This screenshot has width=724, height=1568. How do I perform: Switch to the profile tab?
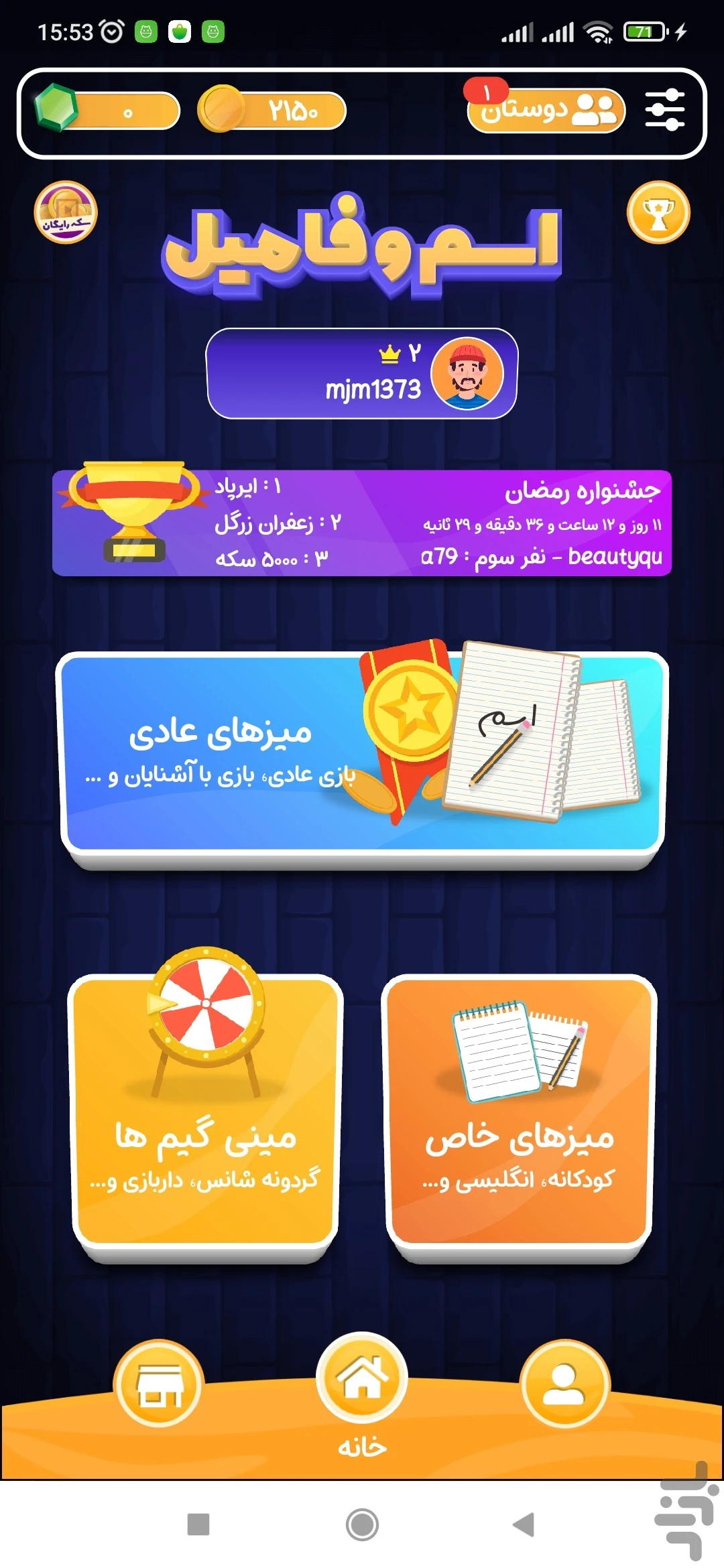(564, 1385)
